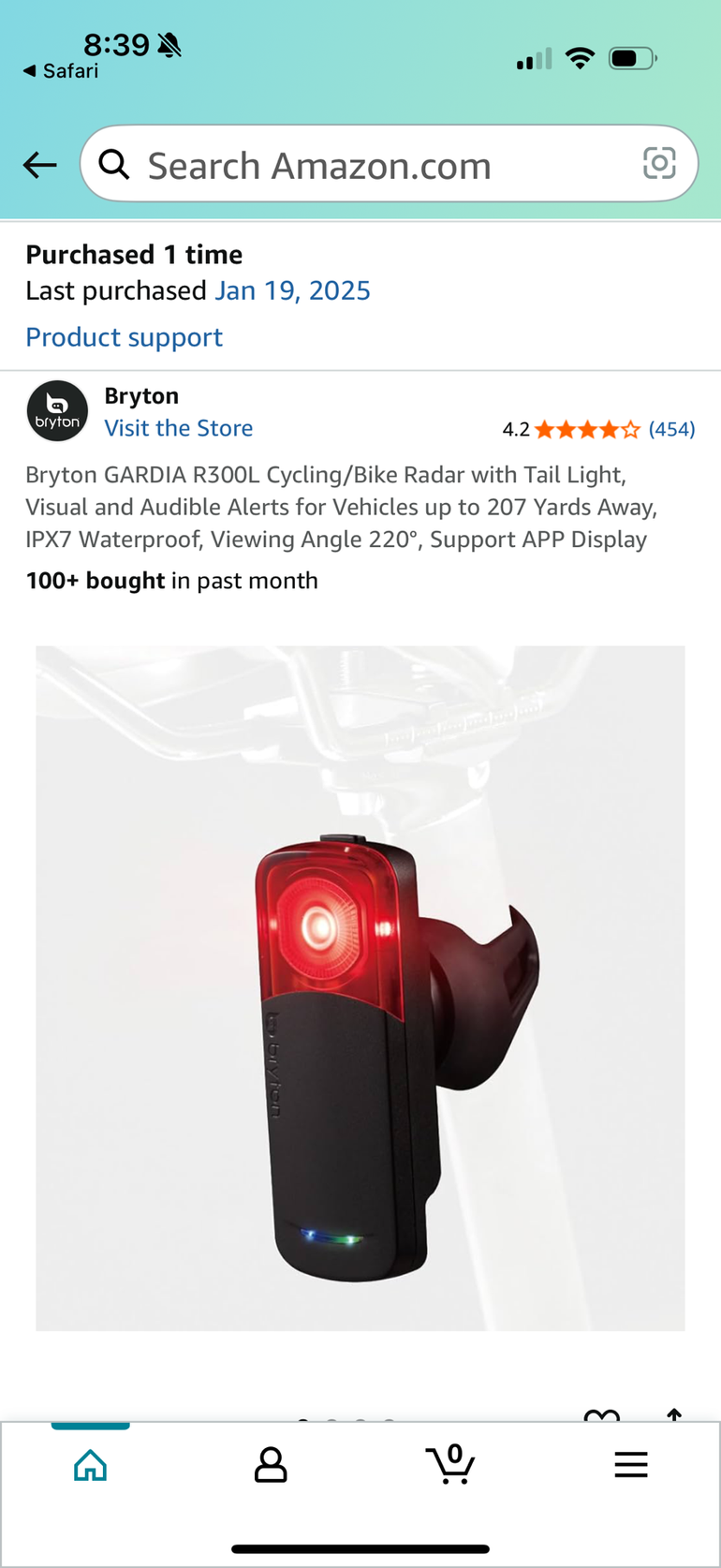Open the shopping cart tab
Viewport: 721px width, 1568px height.
tap(450, 1465)
